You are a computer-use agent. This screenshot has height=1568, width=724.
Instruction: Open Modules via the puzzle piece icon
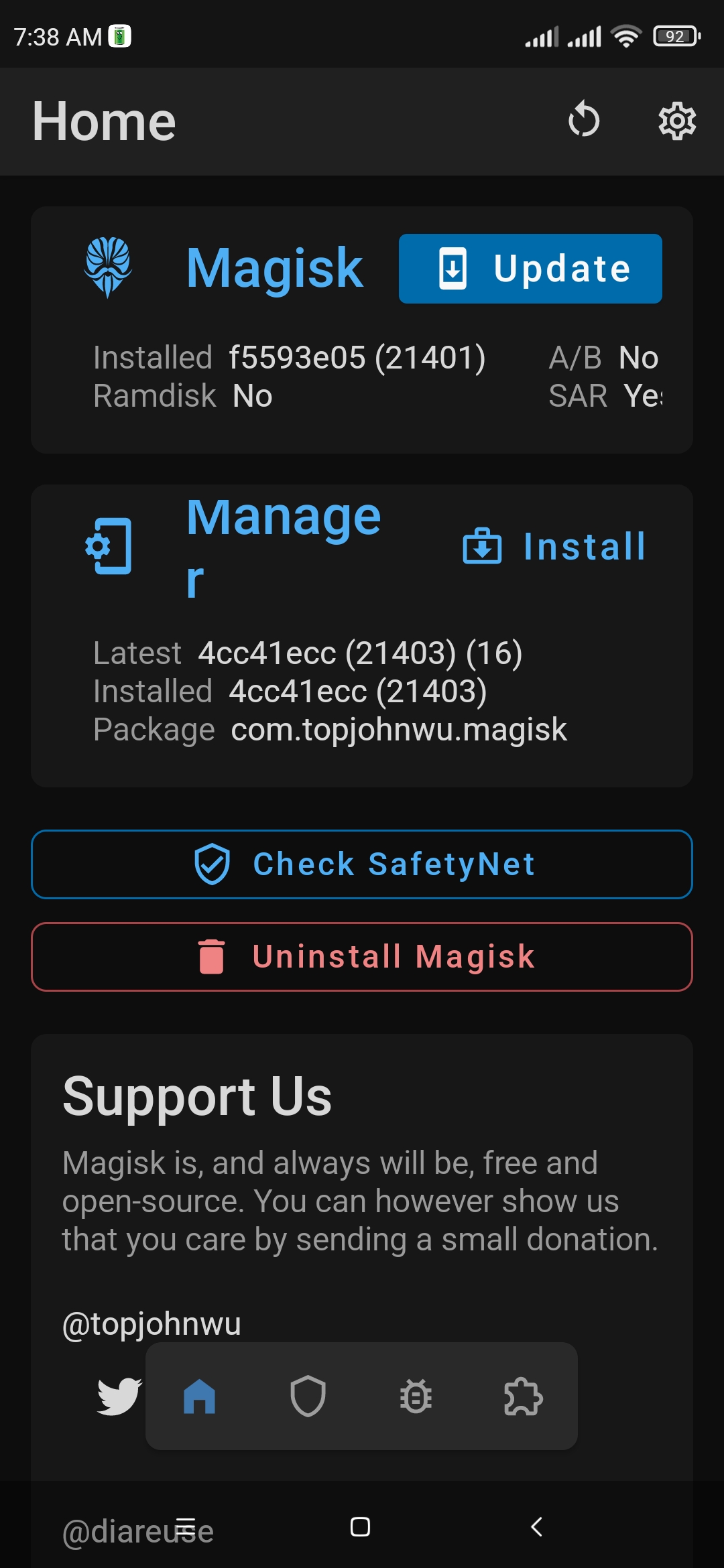click(x=523, y=1397)
